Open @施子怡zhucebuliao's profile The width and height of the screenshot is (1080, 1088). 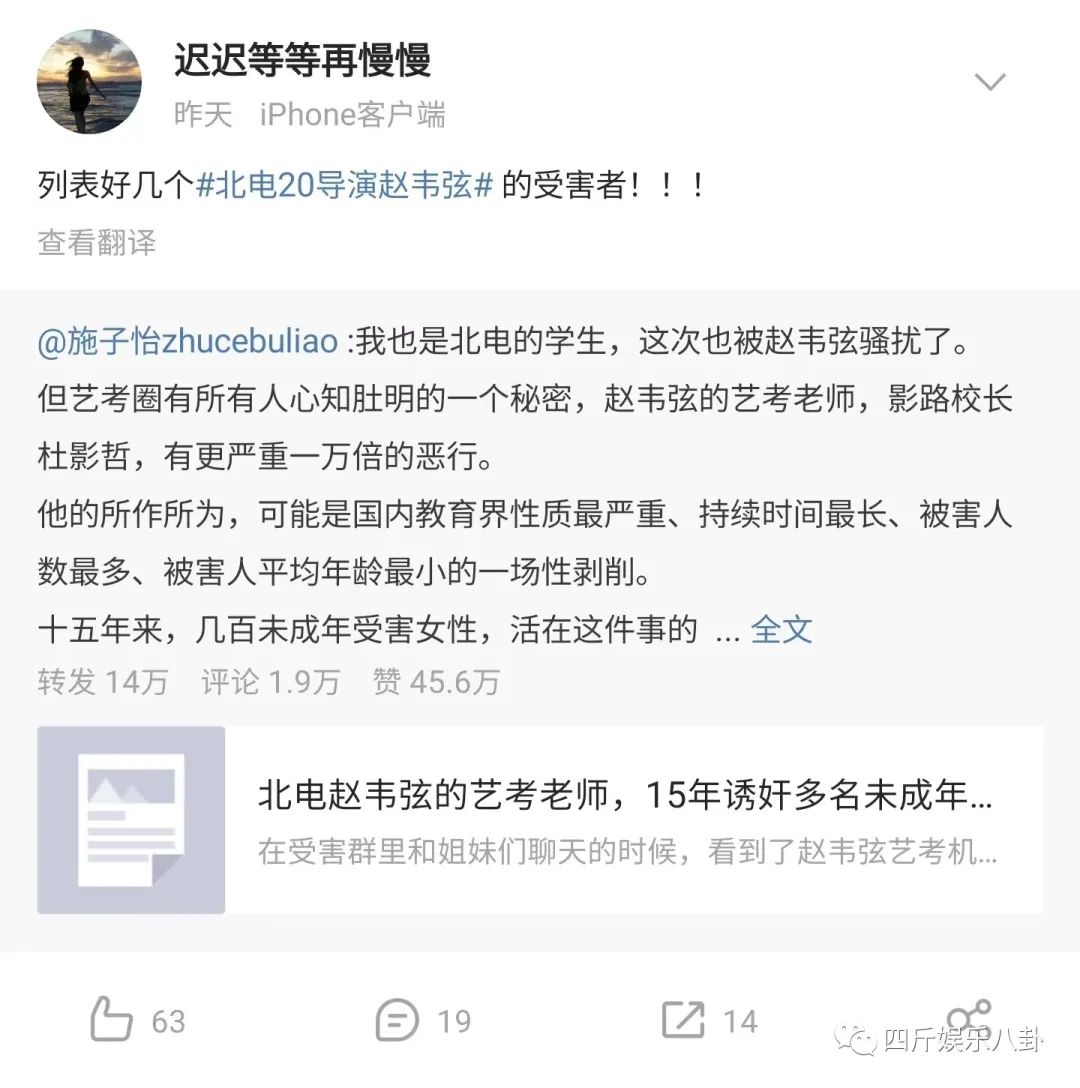coord(188,341)
